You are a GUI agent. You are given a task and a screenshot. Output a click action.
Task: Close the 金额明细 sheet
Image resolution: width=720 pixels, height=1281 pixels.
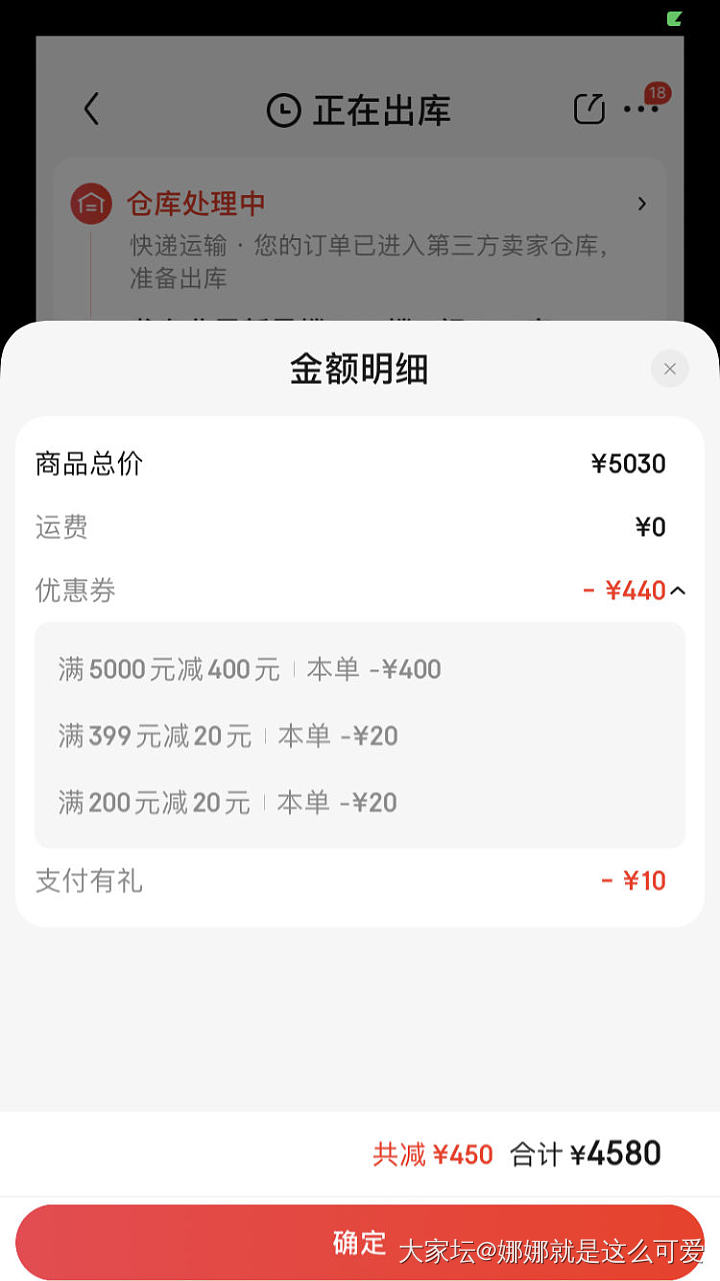(670, 369)
